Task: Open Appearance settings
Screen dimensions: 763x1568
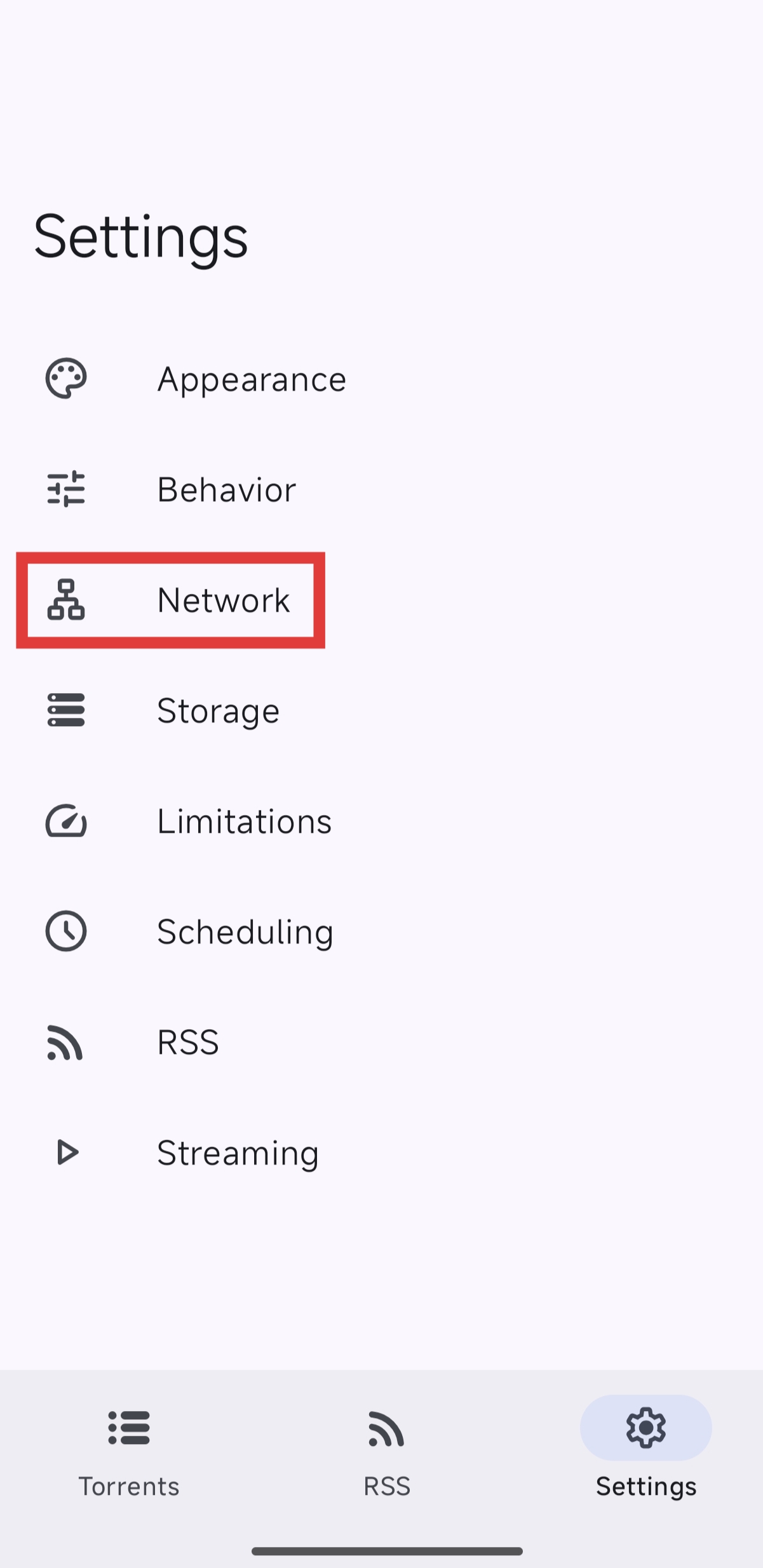Action: pyautogui.click(x=252, y=379)
